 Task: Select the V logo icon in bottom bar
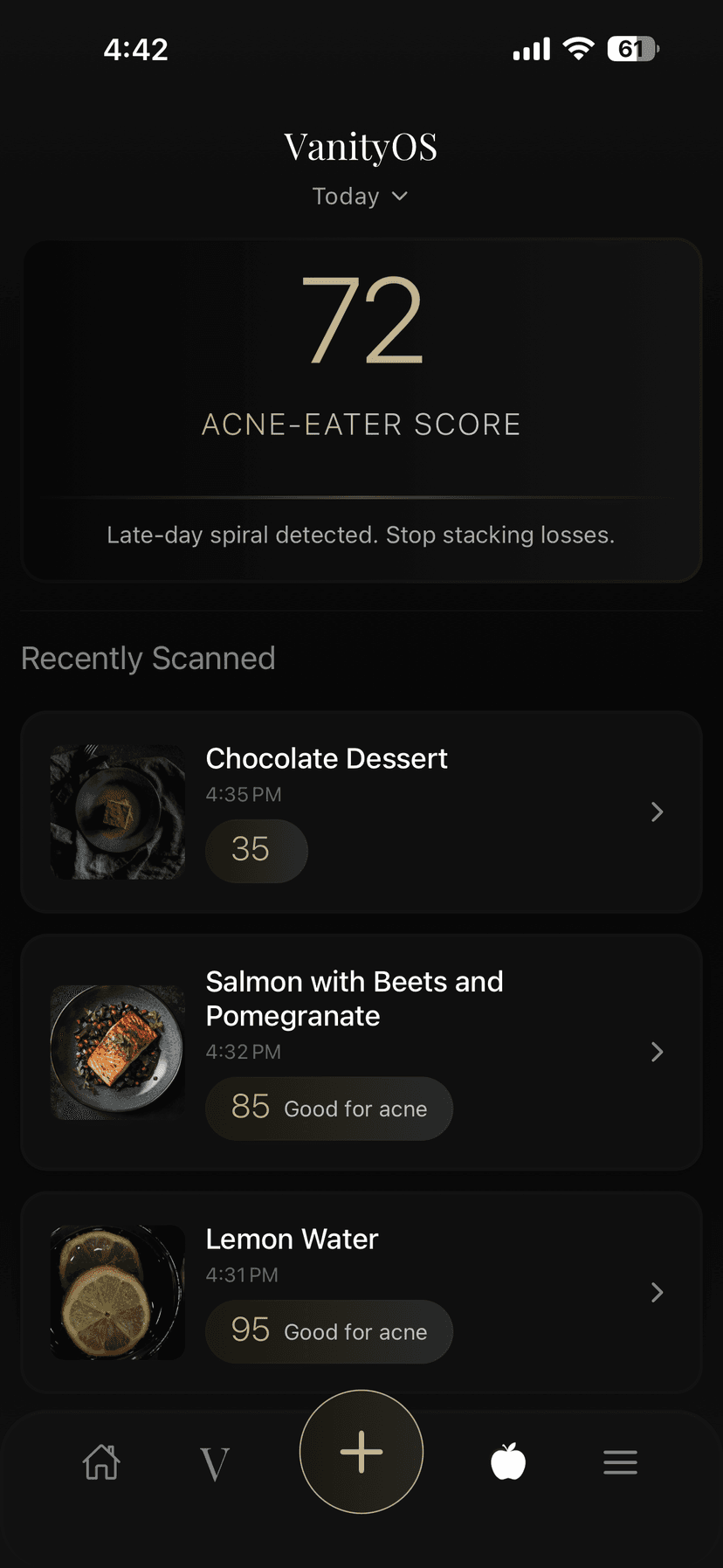(x=216, y=1462)
